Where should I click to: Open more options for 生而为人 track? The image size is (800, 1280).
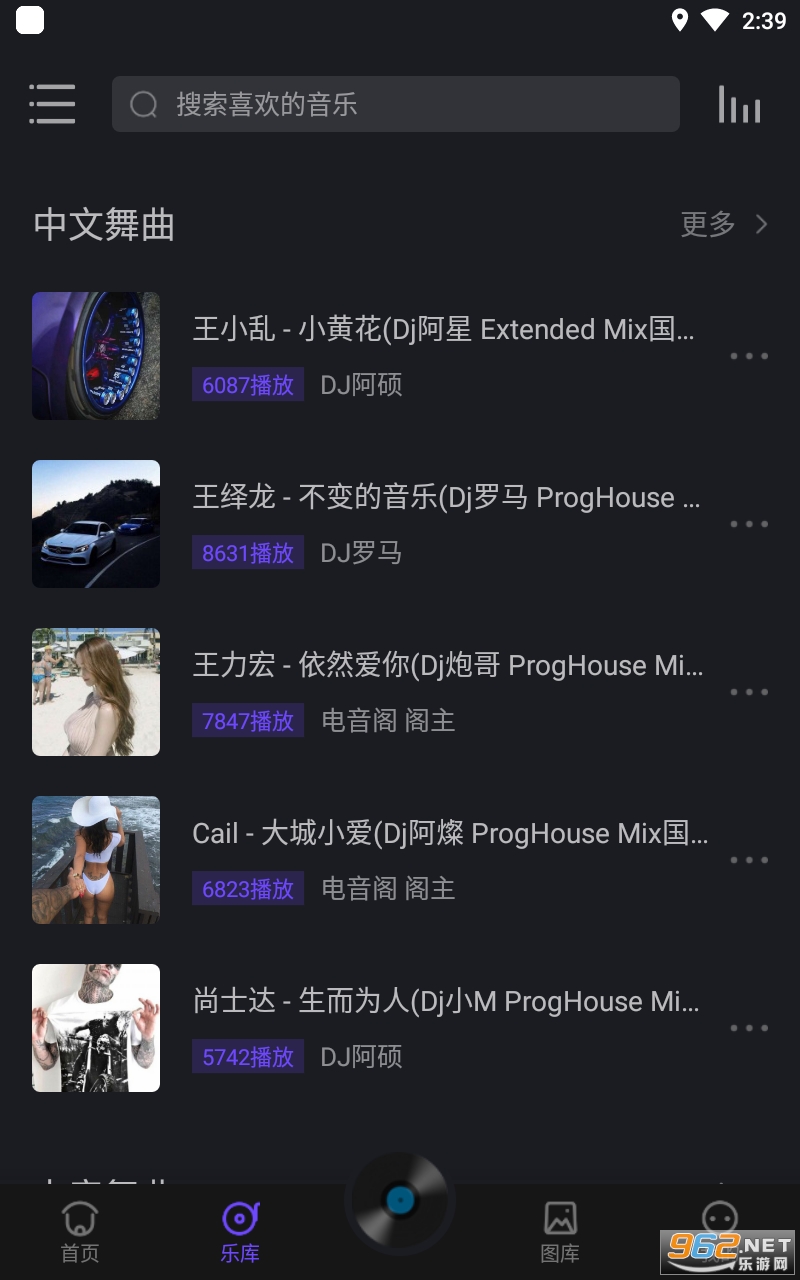click(748, 1028)
